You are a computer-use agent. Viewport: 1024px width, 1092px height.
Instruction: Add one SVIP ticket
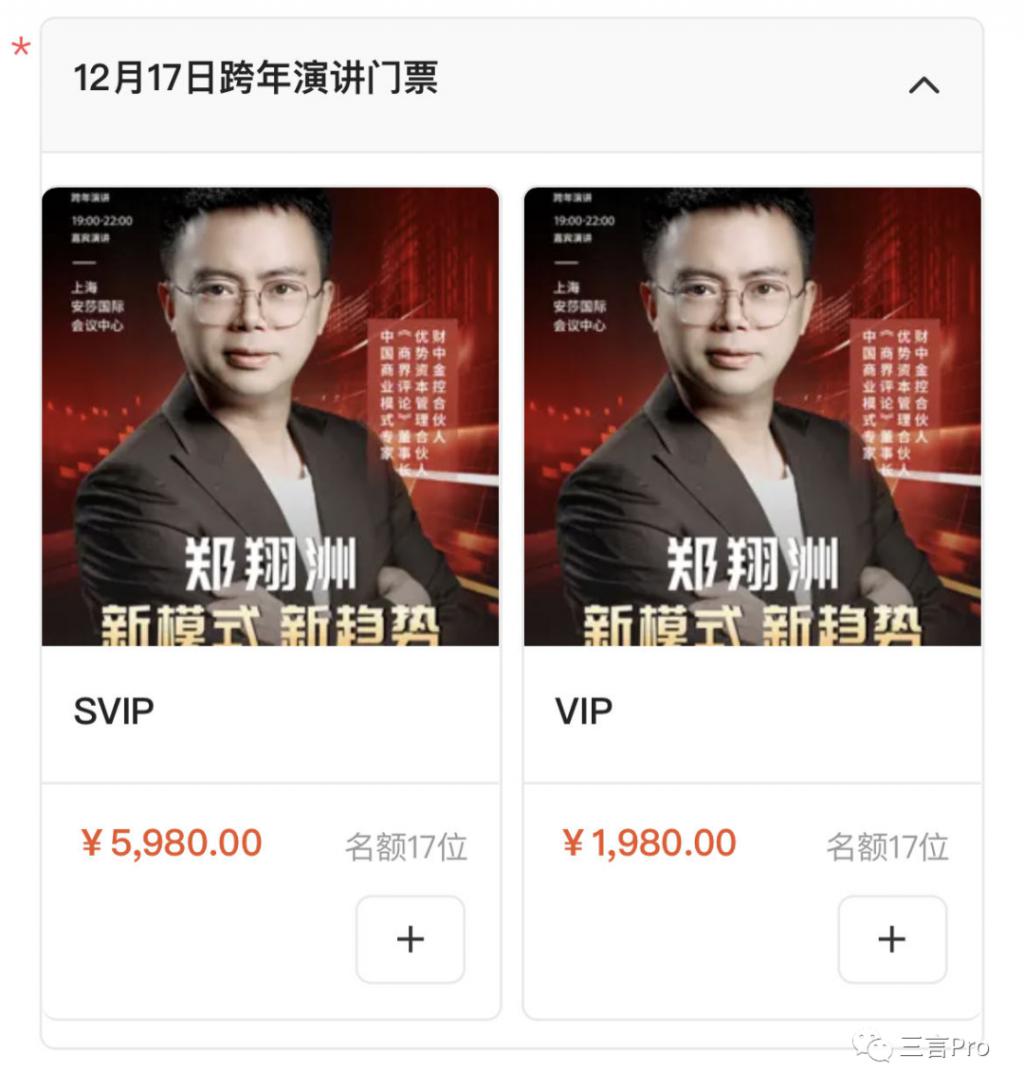(x=410, y=939)
